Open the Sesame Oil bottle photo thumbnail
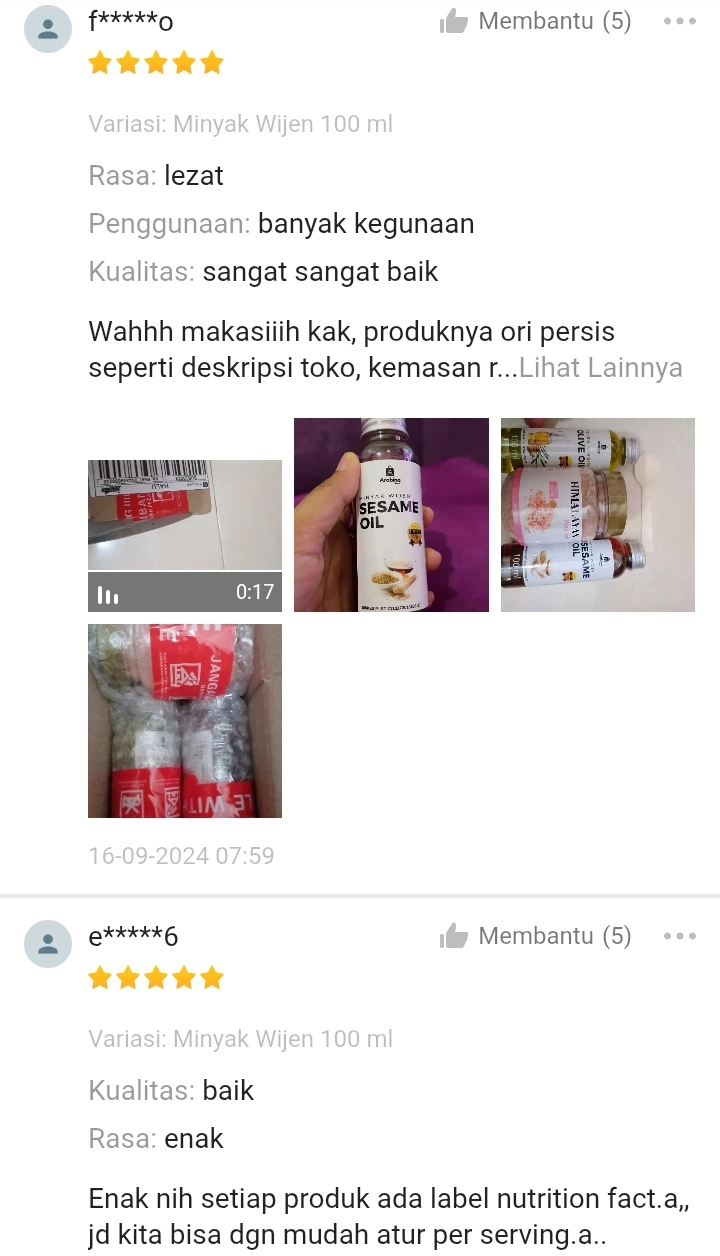The image size is (720, 1256). (x=390, y=515)
